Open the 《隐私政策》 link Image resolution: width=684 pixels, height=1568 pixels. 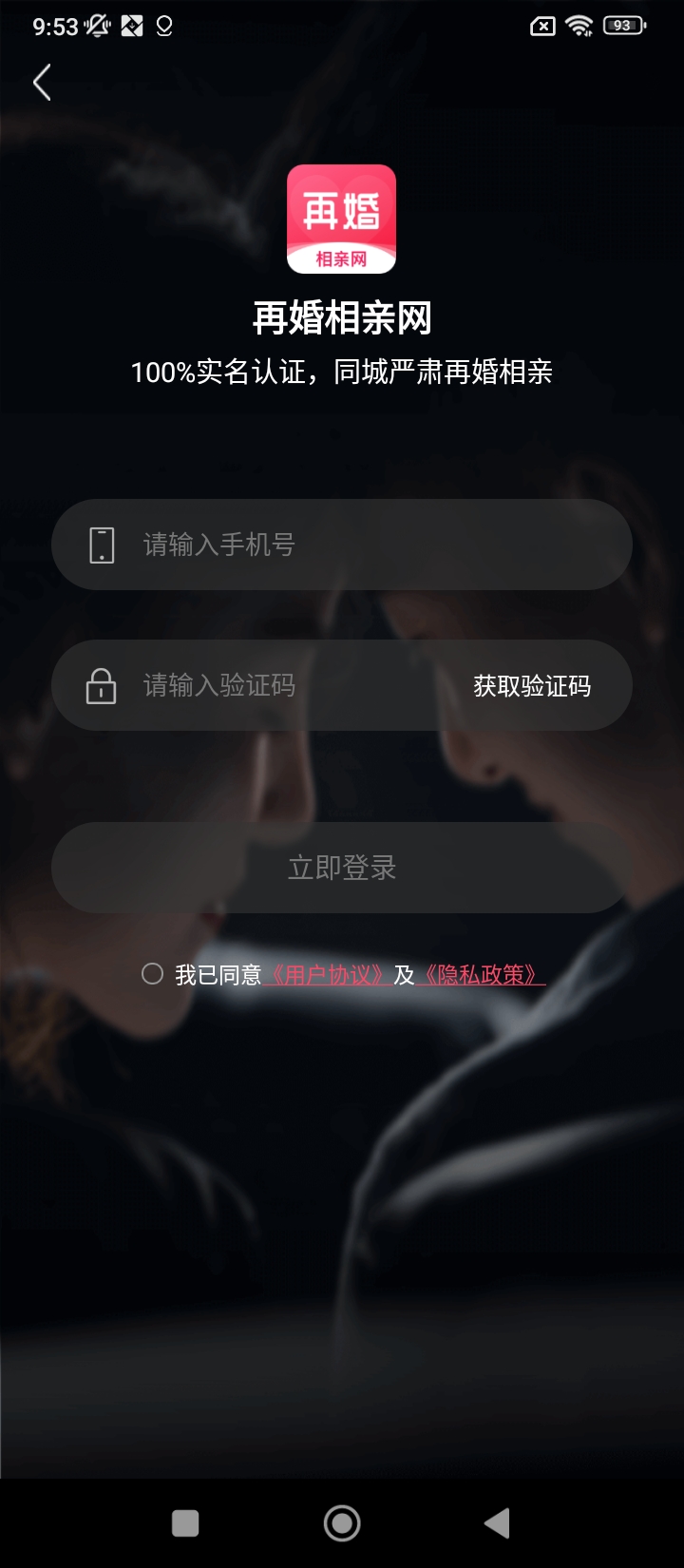[481, 975]
